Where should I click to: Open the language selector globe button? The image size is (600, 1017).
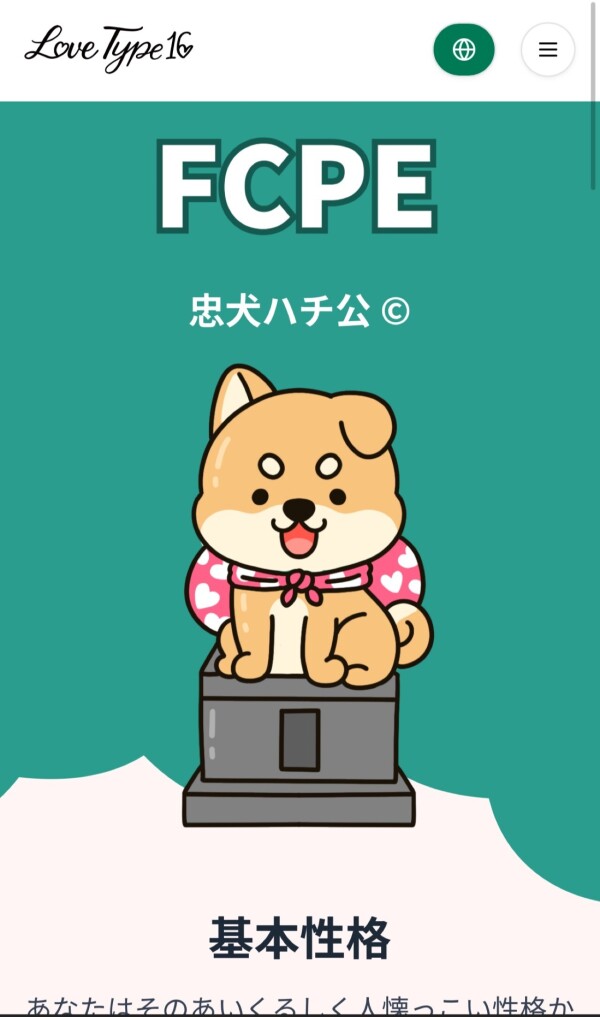[x=463, y=50]
